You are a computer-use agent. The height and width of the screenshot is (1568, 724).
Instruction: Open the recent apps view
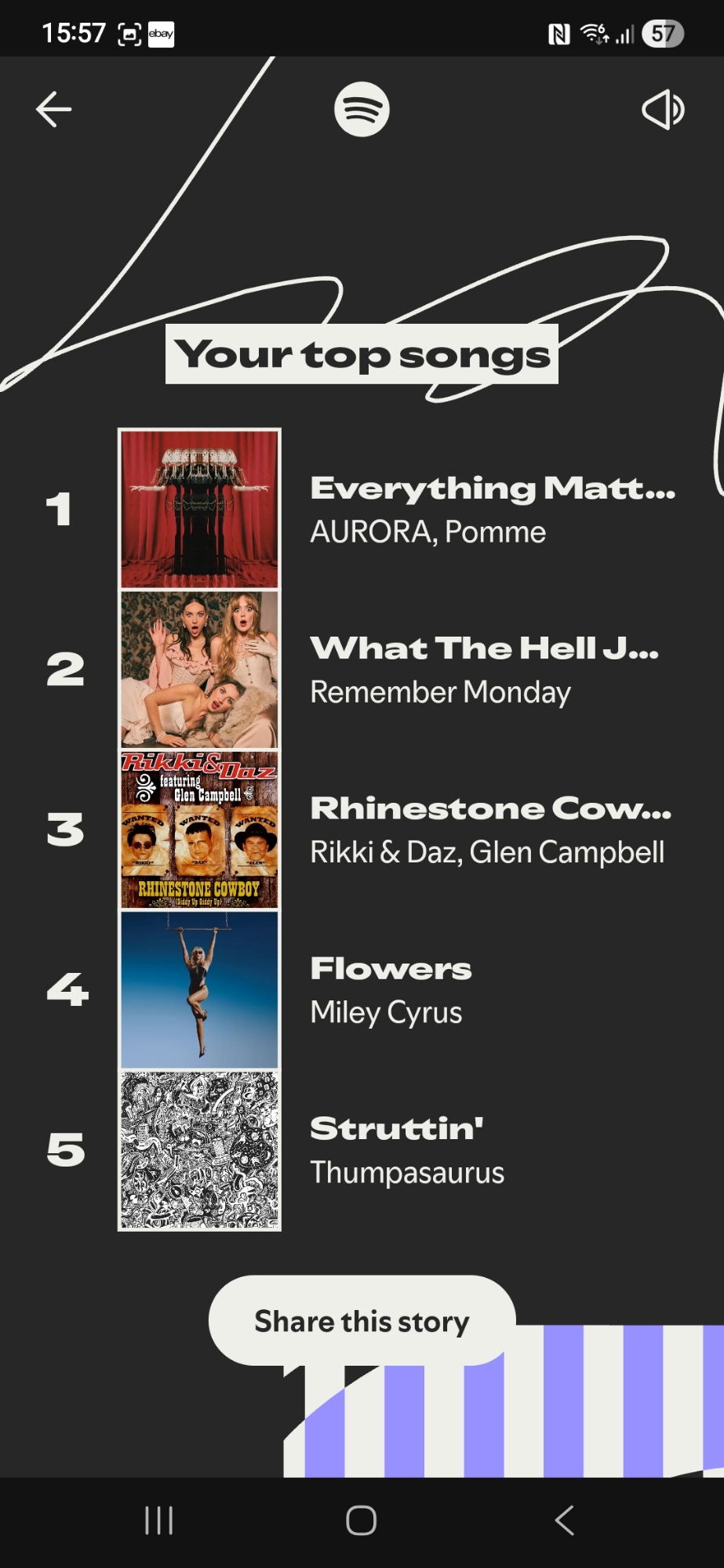tap(158, 1520)
